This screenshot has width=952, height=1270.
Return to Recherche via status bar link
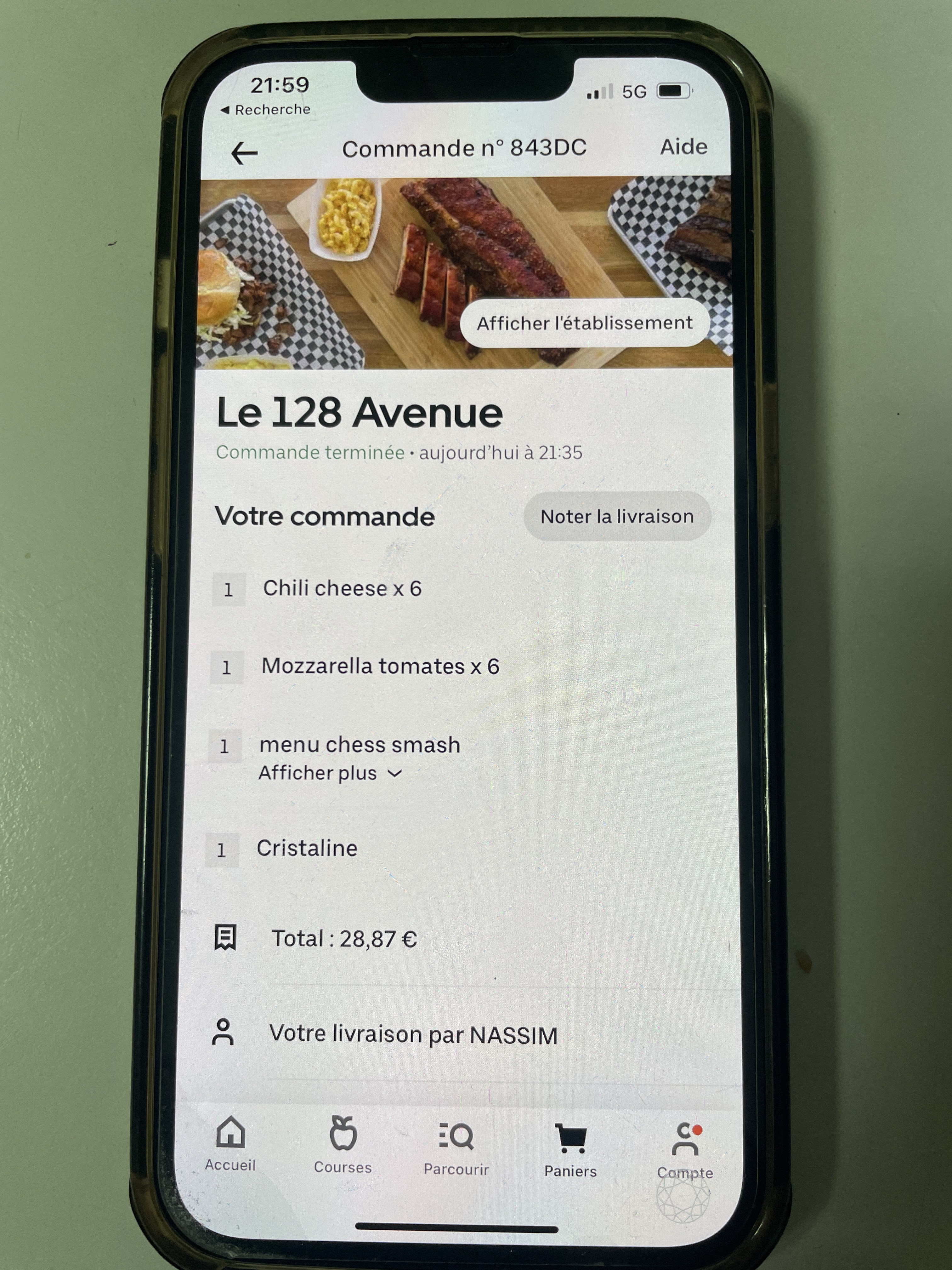[x=266, y=109]
